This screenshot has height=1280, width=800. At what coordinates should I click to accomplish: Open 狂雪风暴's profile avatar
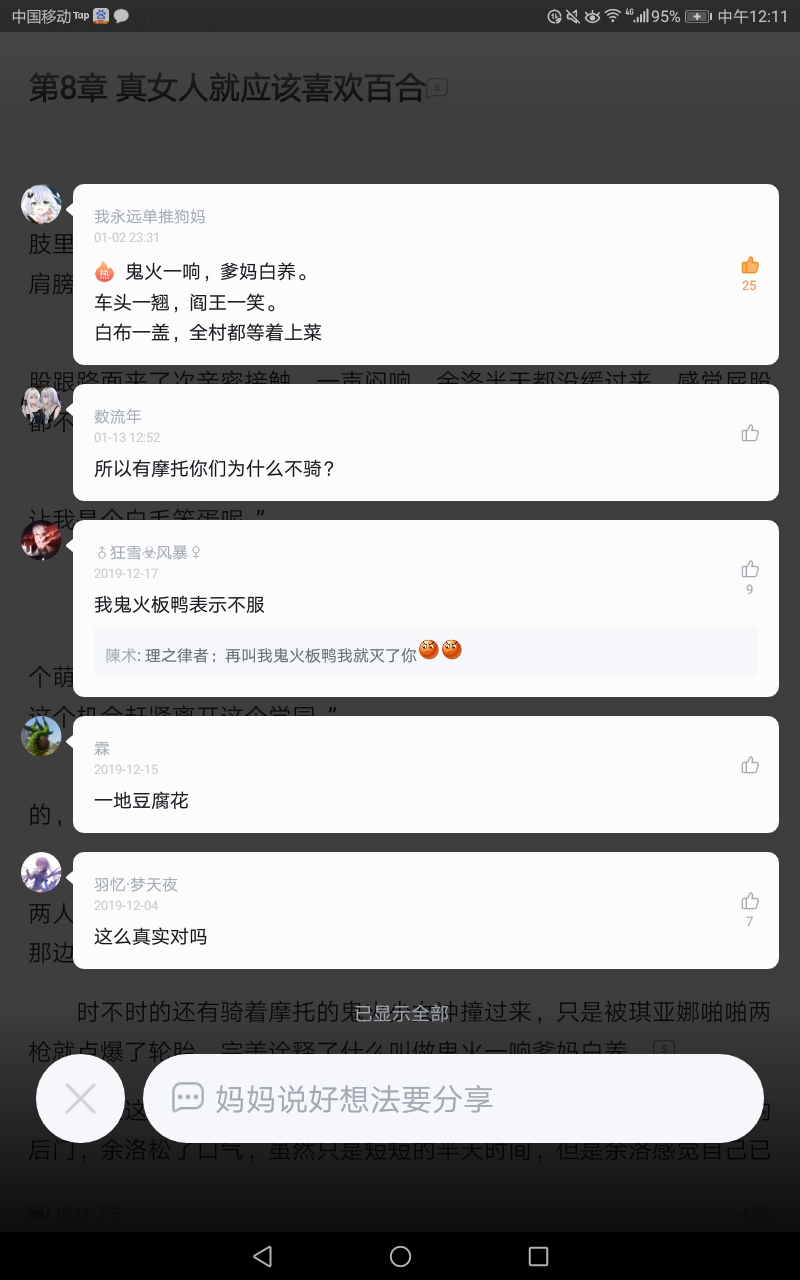tap(41, 540)
